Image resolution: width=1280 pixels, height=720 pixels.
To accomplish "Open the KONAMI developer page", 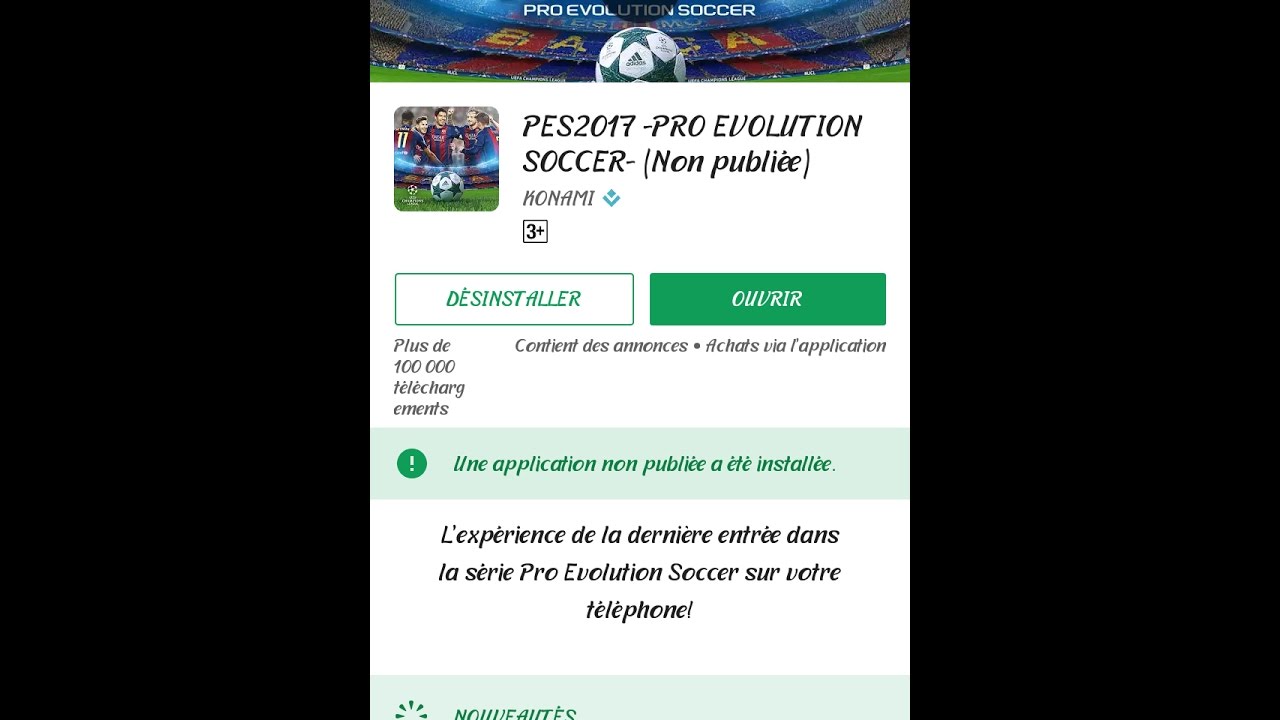I will pyautogui.click(x=559, y=198).
